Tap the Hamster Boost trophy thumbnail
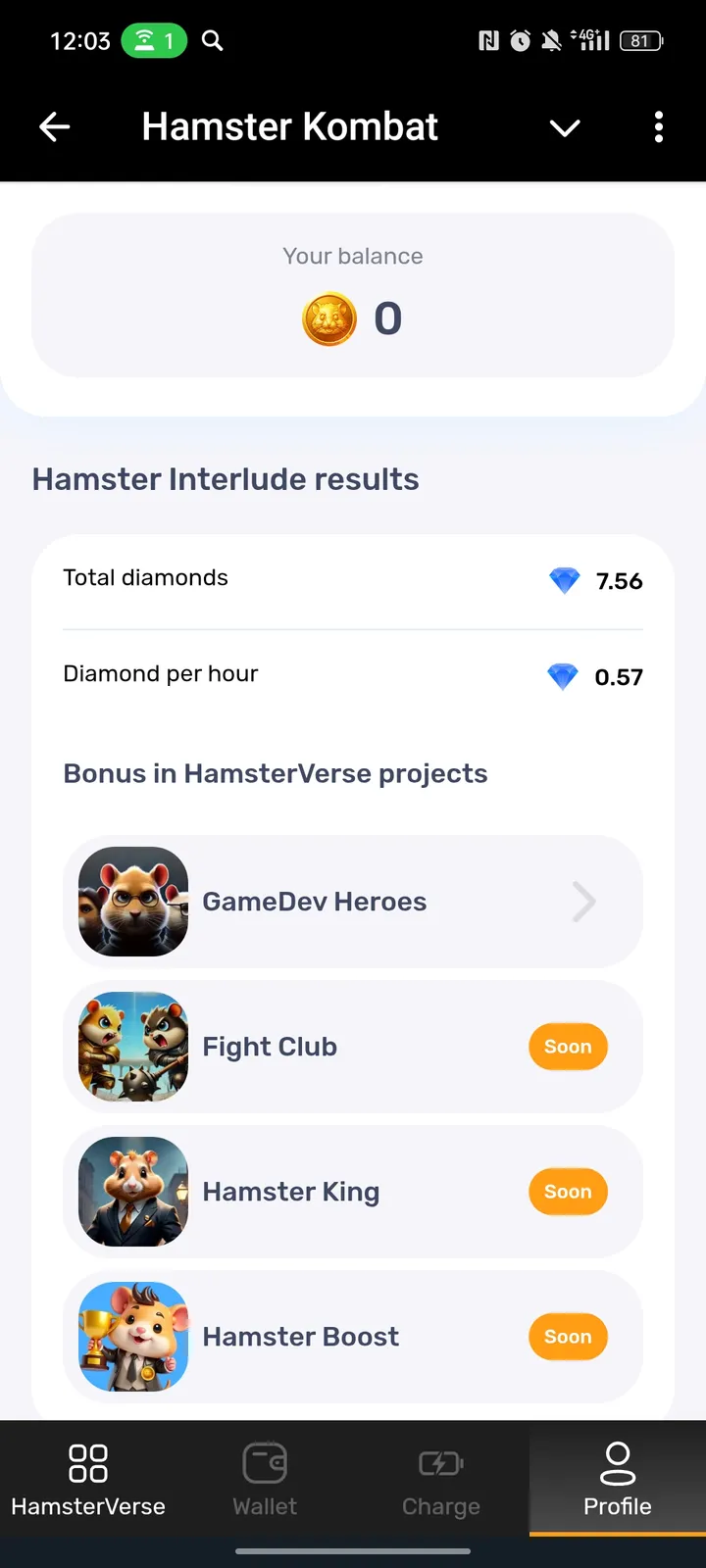The height and width of the screenshot is (1568, 706). pyautogui.click(x=132, y=1336)
